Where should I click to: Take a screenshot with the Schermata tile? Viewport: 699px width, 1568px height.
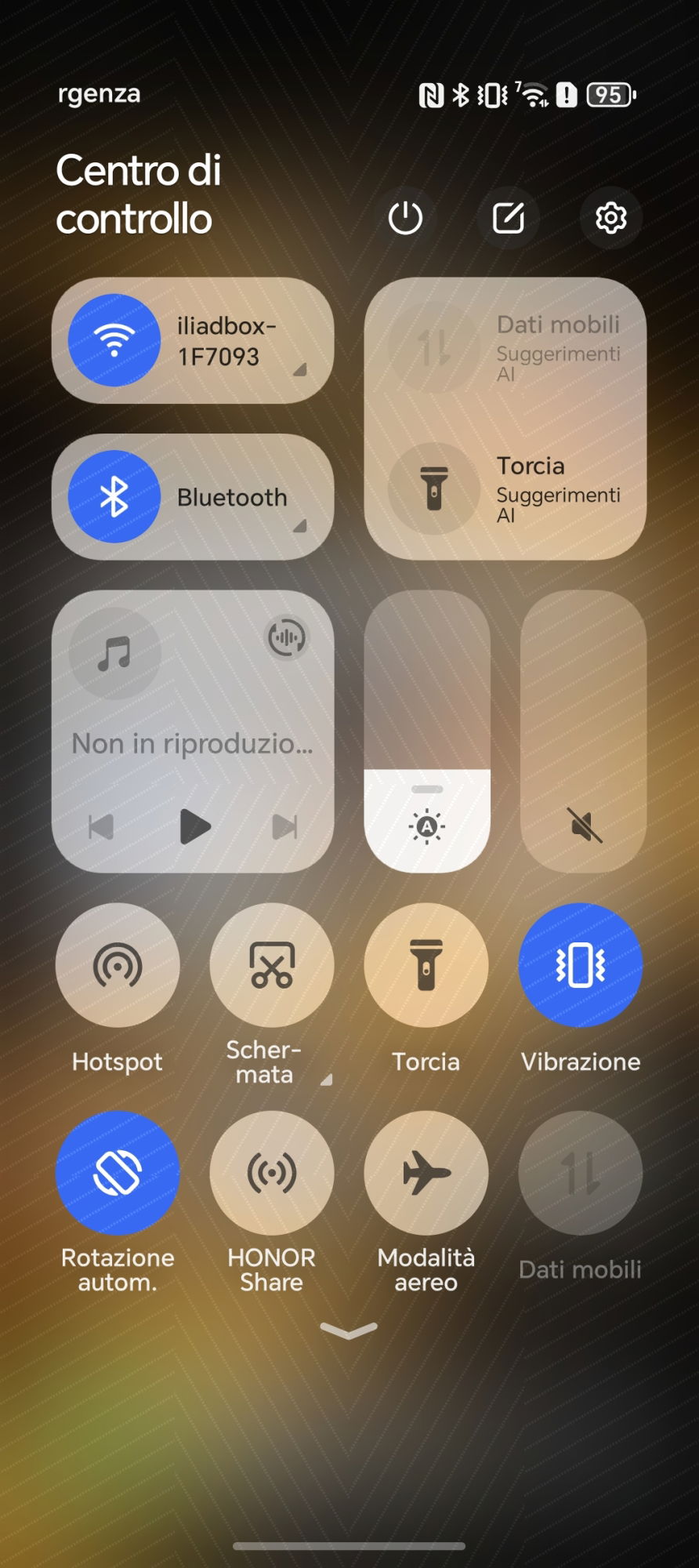pos(271,965)
